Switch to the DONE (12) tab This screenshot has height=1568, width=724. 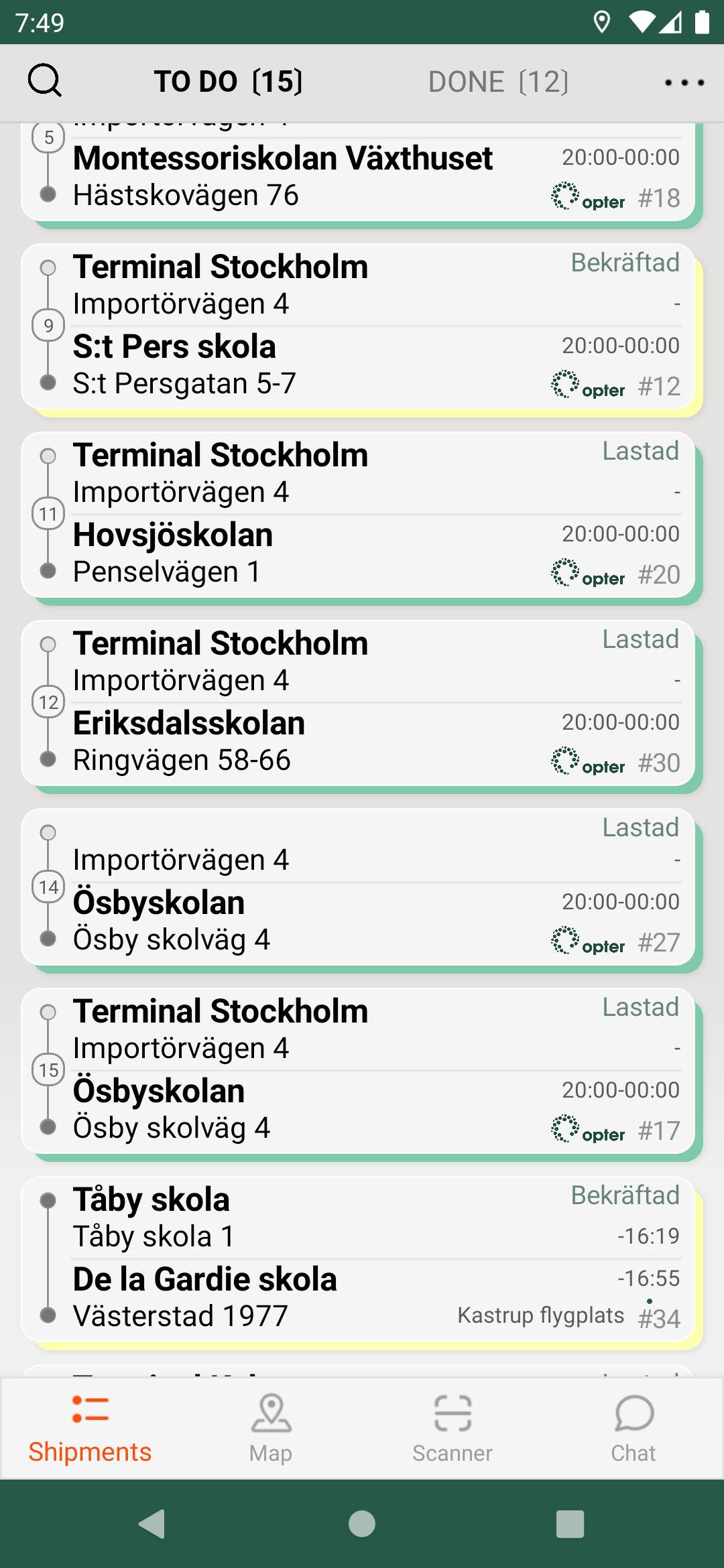(498, 82)
